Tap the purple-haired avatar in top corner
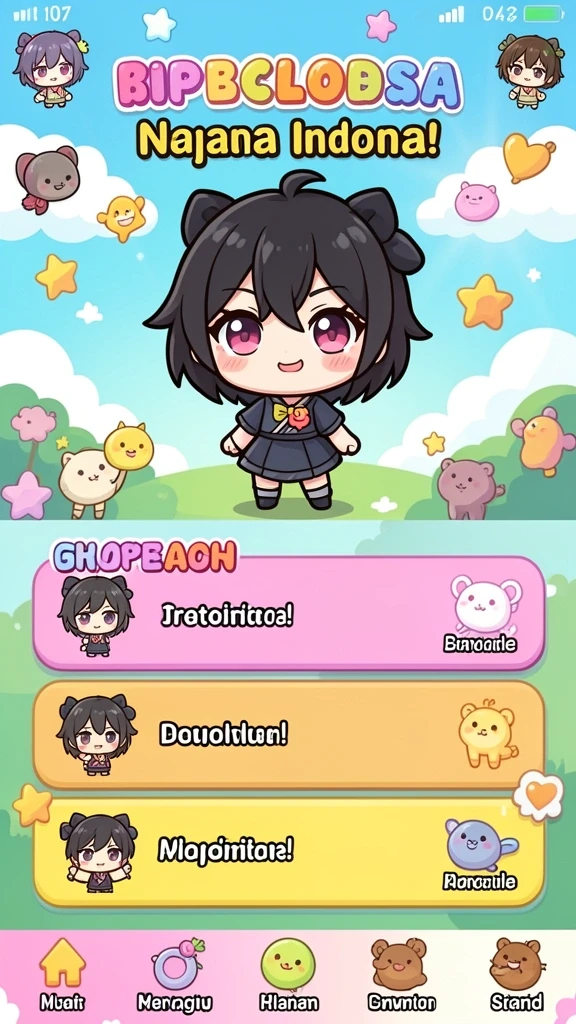576x1024 pixels. [50, 68]
